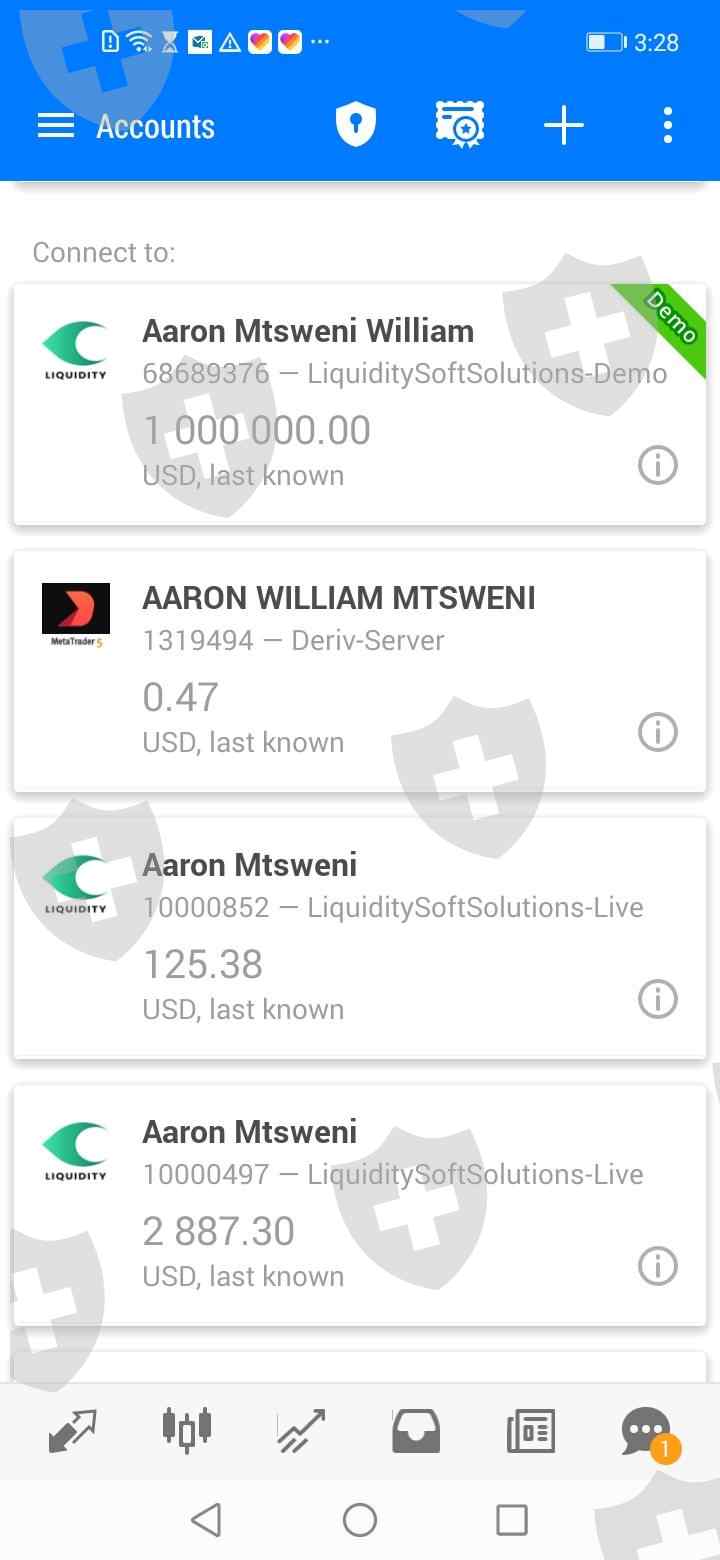This screenshot has height=1560, width=720.
Task: Show info for demo account 68689376
Action: coord(658,465)
